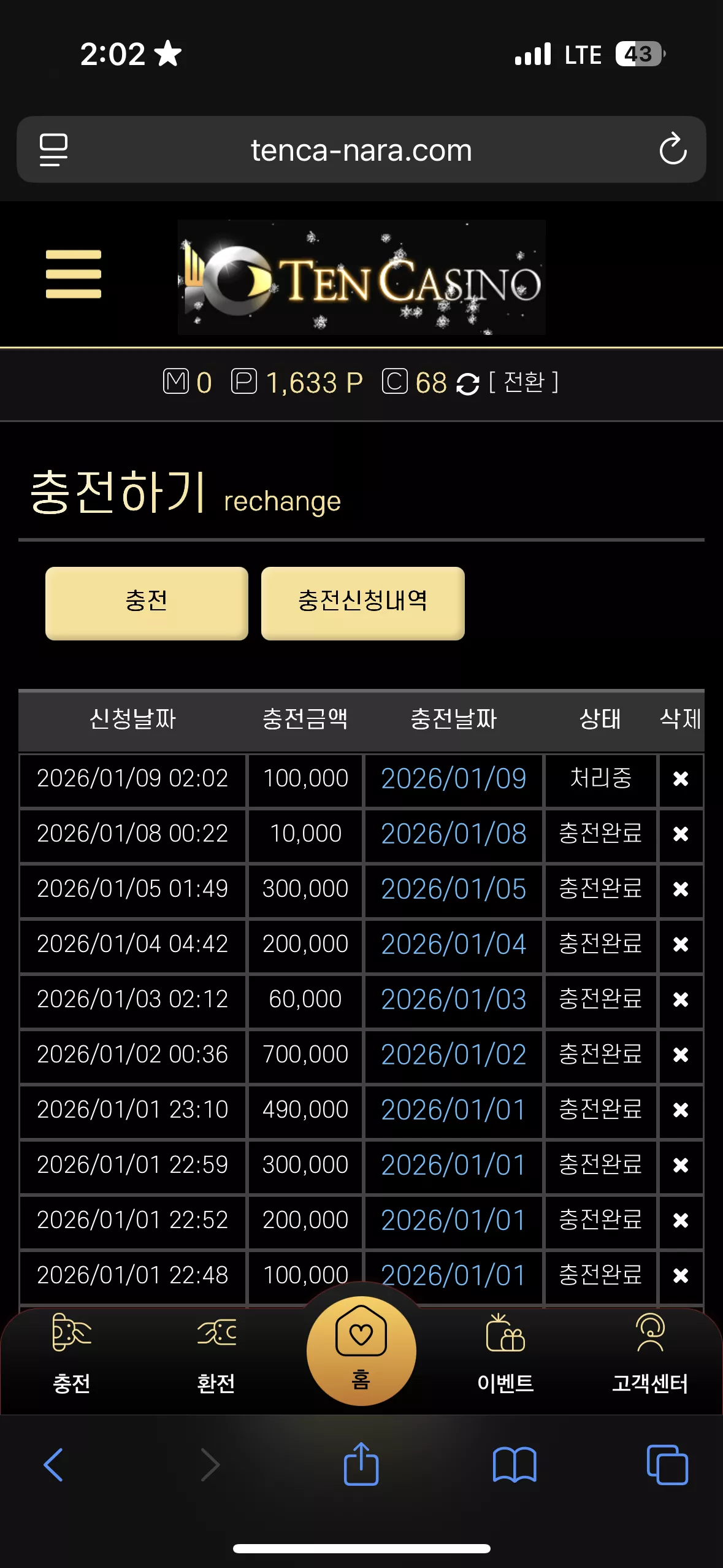723x1568 pixels.
Task: Delete the 100,000 request in 처리중 status
Action: pyautogui.click(x=681, y=778)
